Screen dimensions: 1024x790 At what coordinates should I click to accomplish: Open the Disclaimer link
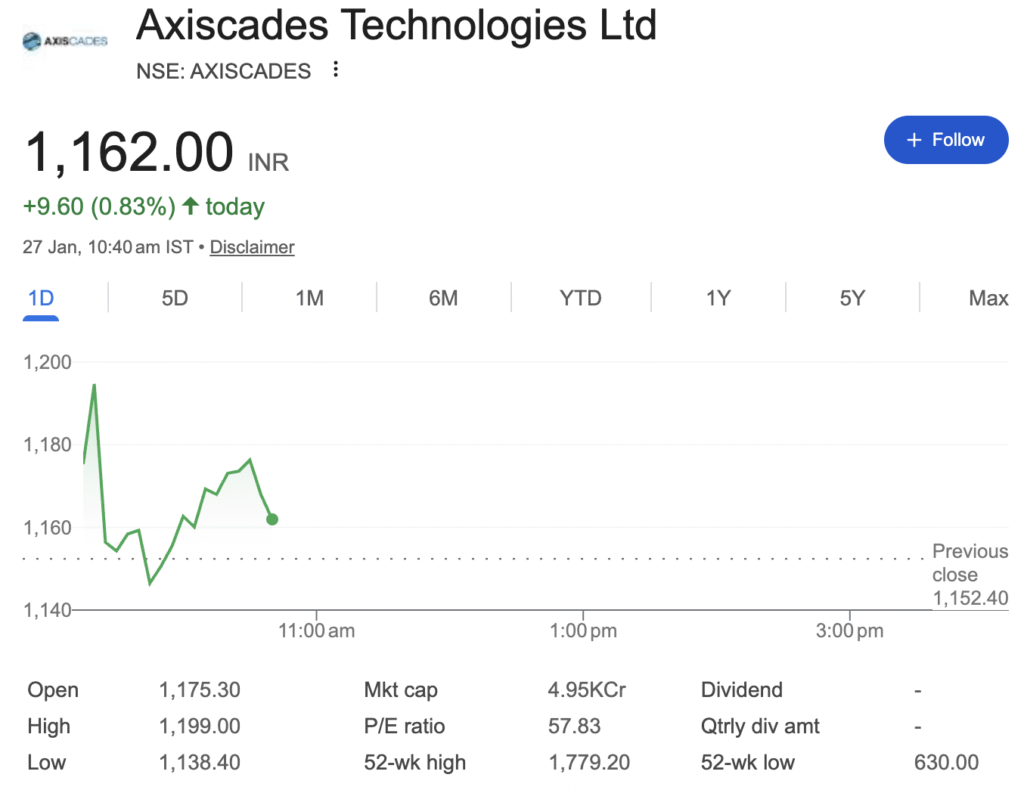tap(252, 247)
